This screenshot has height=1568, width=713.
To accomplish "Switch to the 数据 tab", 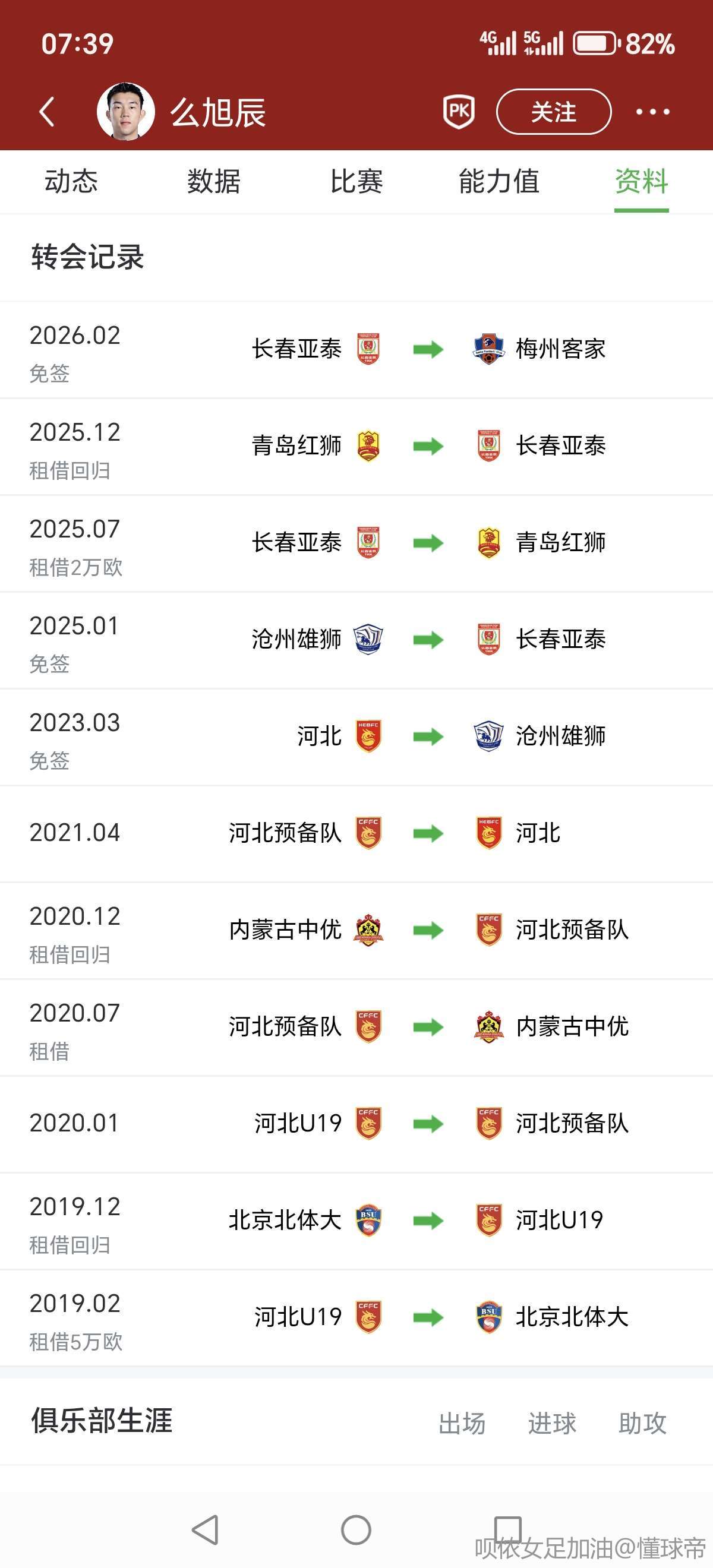I will tap(214, 181).
